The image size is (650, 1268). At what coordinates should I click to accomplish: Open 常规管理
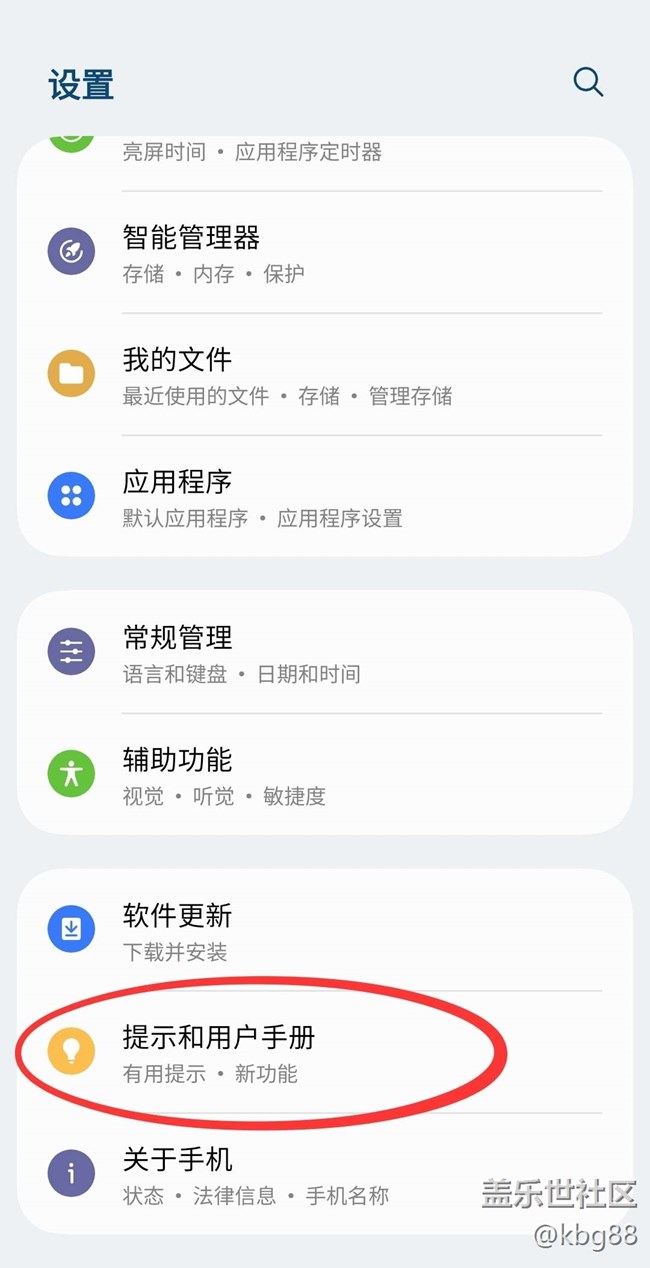click(x=325, y=652)
